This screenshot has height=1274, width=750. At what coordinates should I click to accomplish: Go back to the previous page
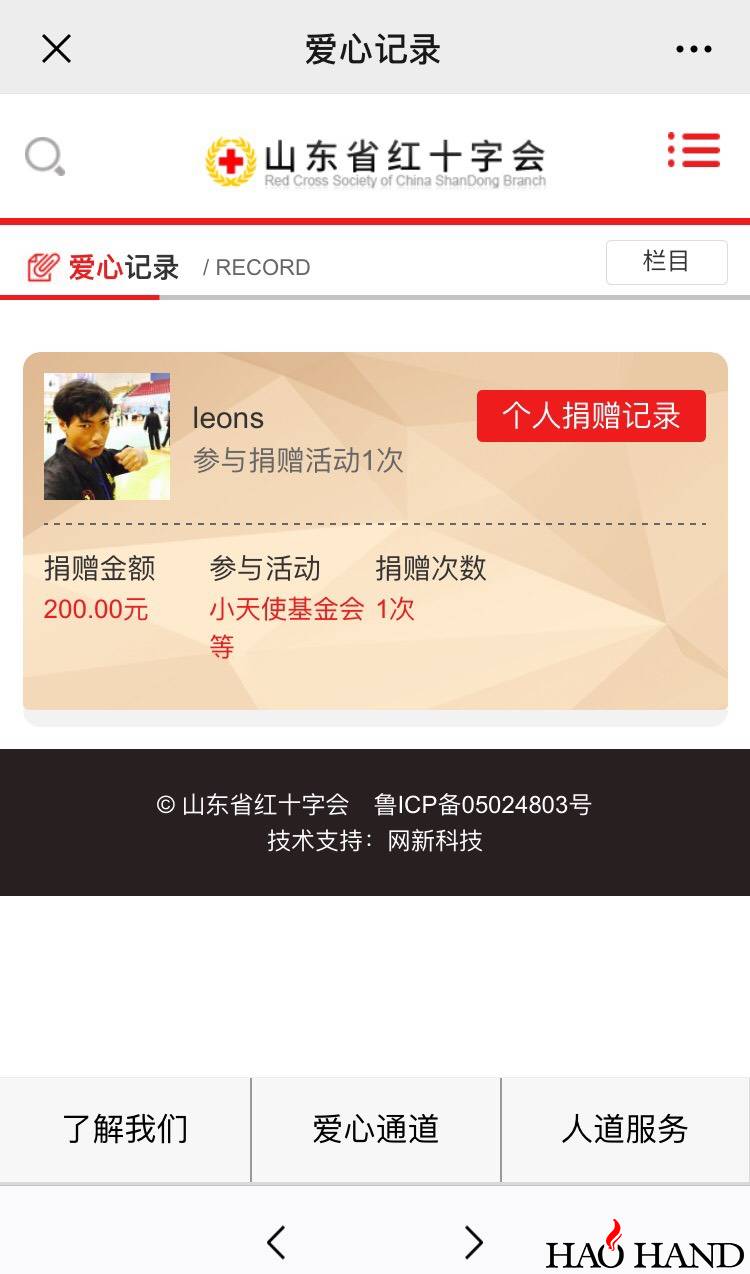(277, 1242)
